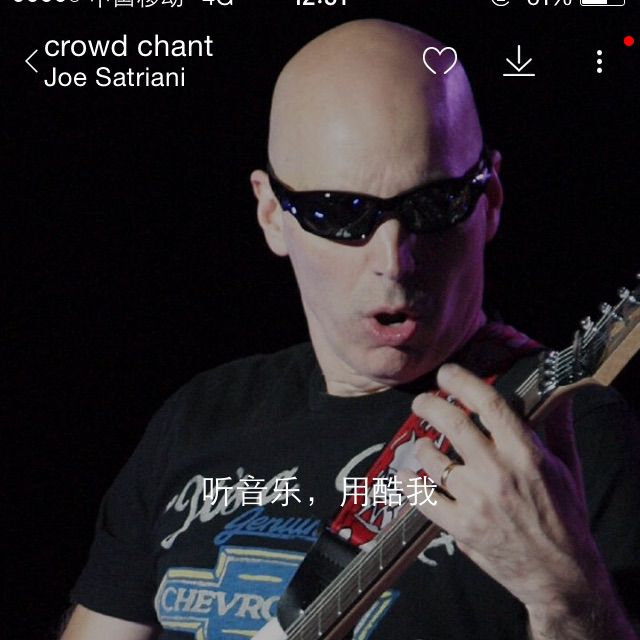Viewport: 640px width, 640px height.
Task: Download the crowd chant track
Action: (x=518, y=62)
